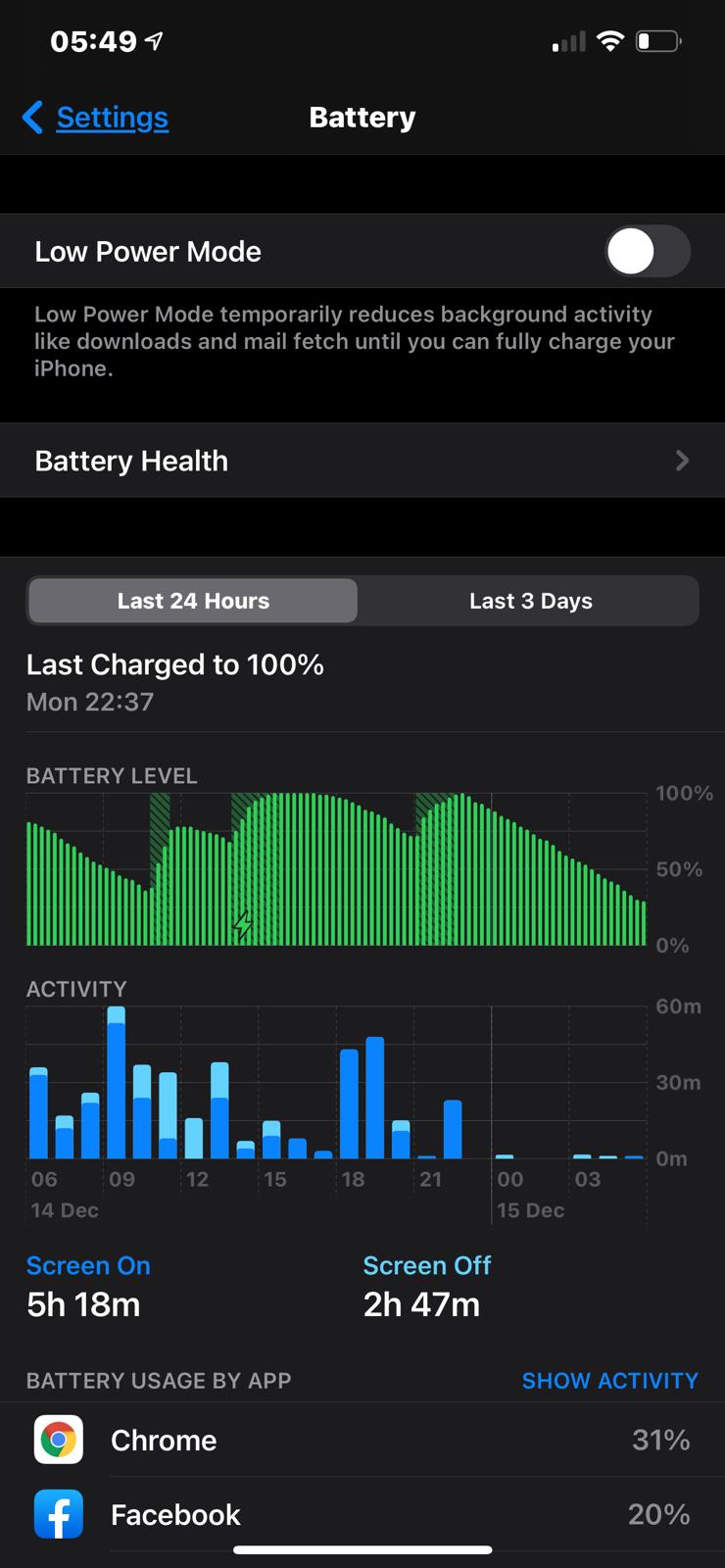Image resolution: width=725 pixels, height=1568 pixels.
Task: Open Chrome battery usage row
Action: [362, 1440]
